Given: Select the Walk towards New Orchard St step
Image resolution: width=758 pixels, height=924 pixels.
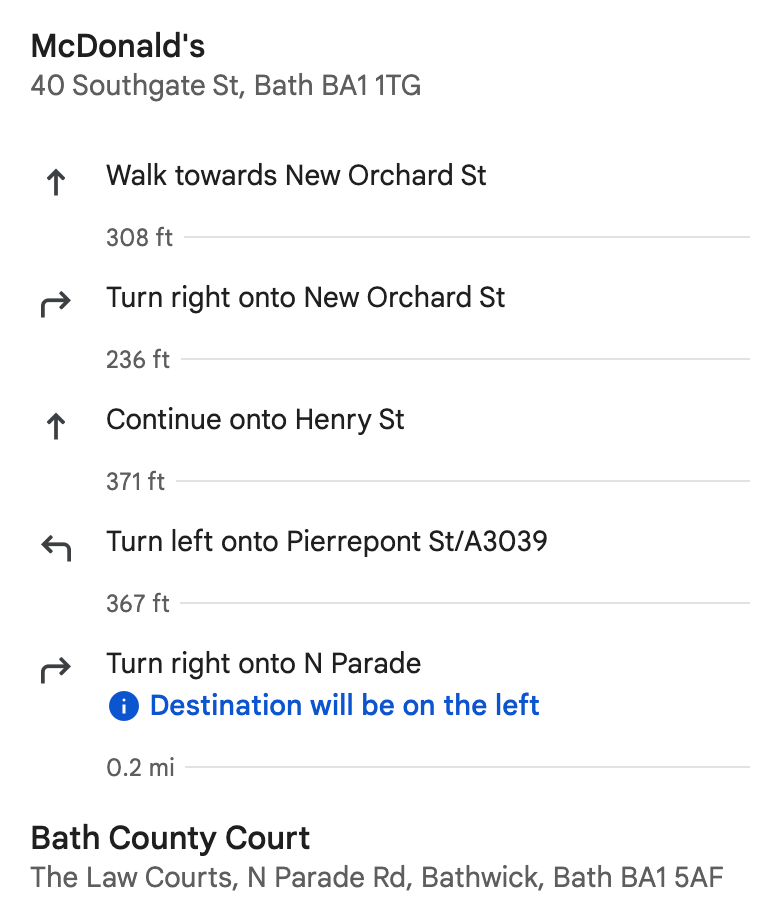Looking at the screenshot, I should pos(296,177).
